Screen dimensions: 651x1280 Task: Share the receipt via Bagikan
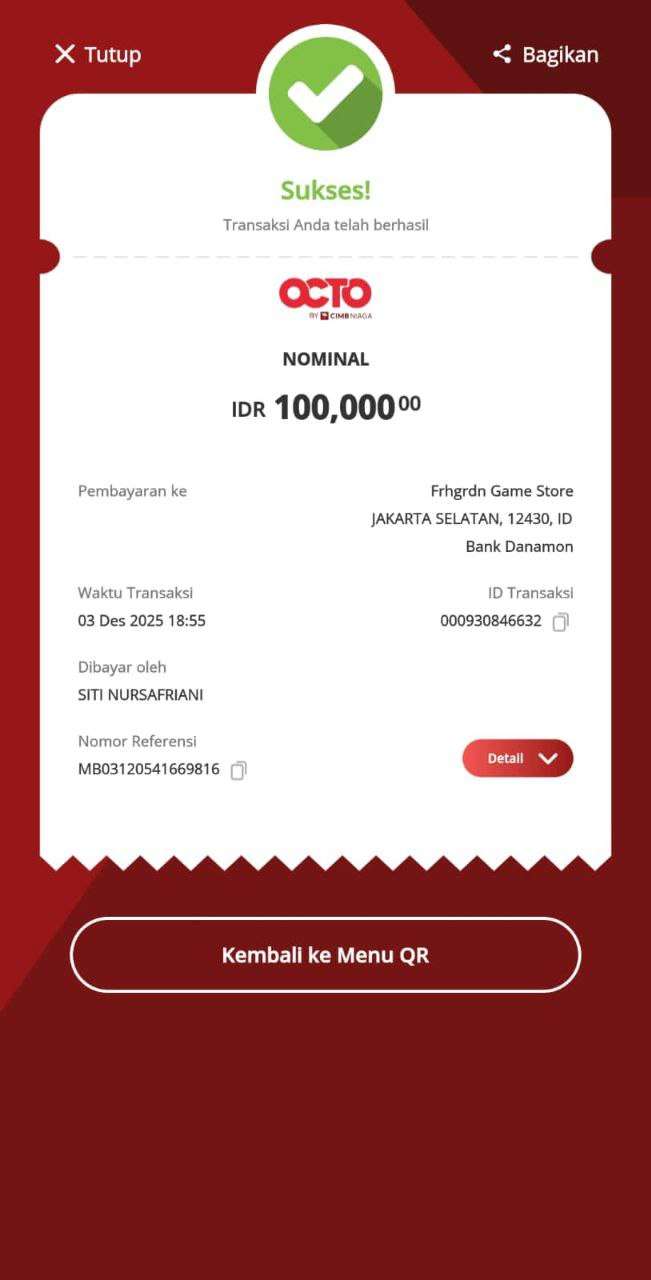pyautogui.click(x=545, y=54)
